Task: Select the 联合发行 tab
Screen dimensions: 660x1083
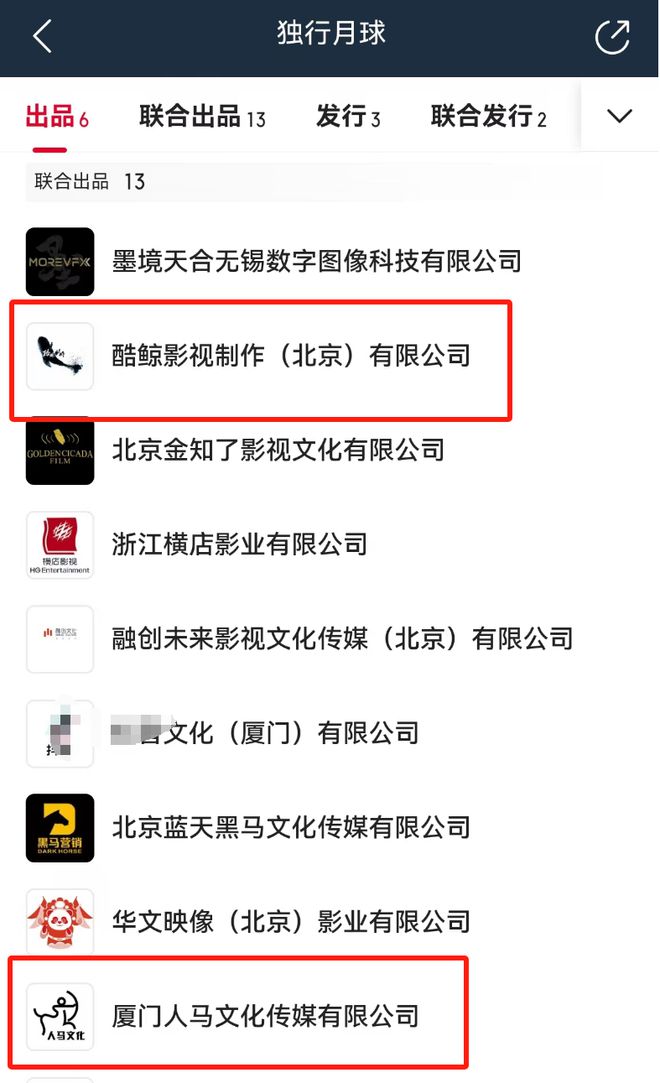Action: pyautogui.click(x=488, y=117)
